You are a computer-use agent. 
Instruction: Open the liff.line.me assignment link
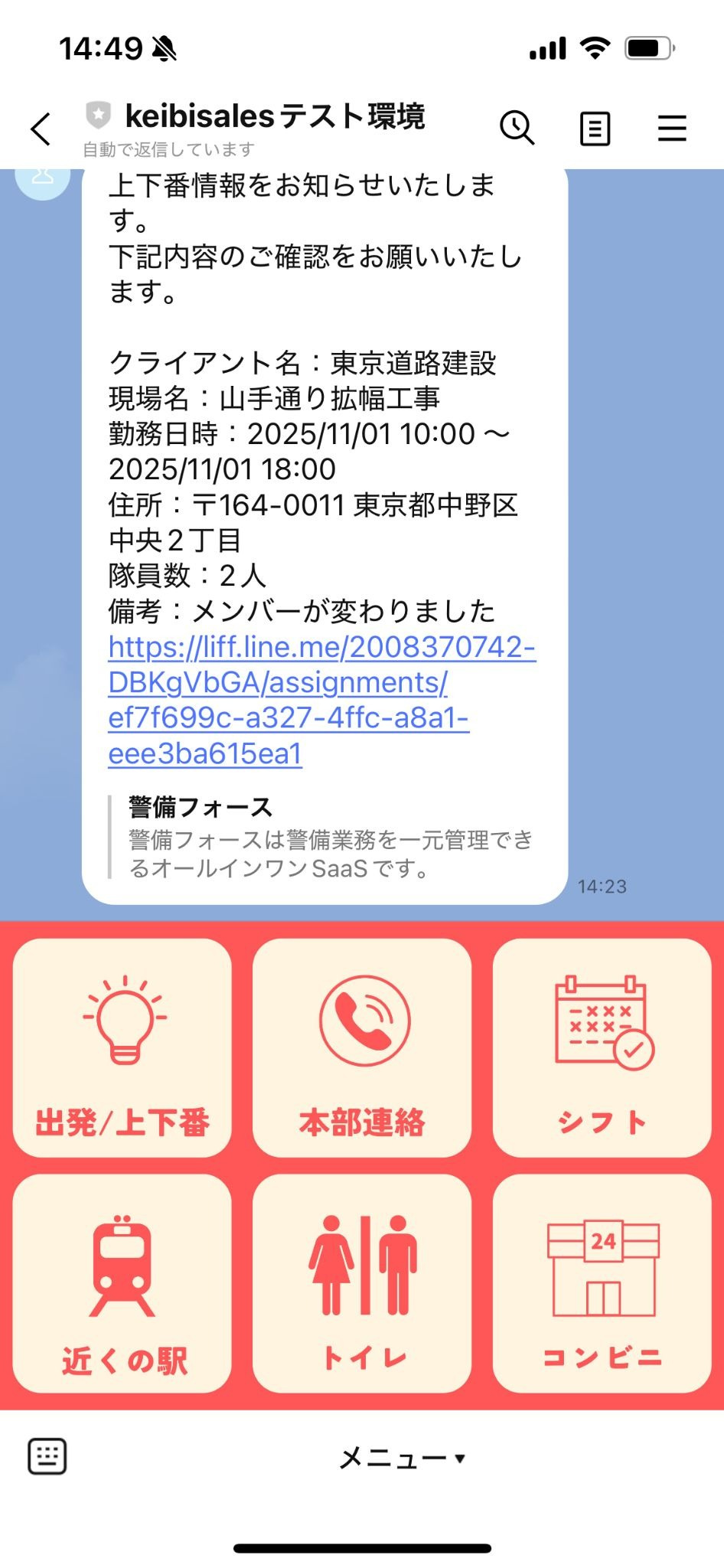pos(321,698)
